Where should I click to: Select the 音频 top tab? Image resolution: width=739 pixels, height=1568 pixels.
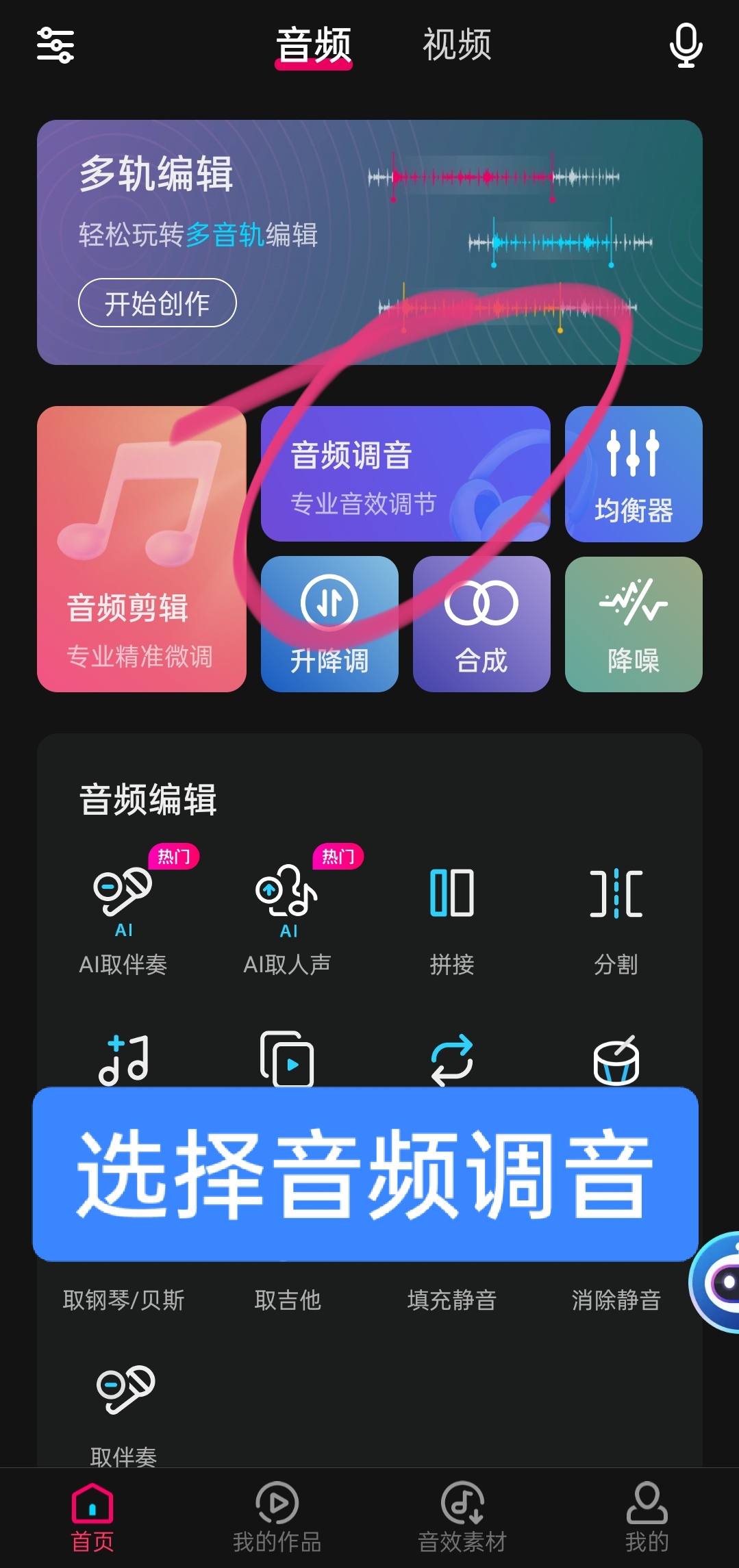click(314, 46)
